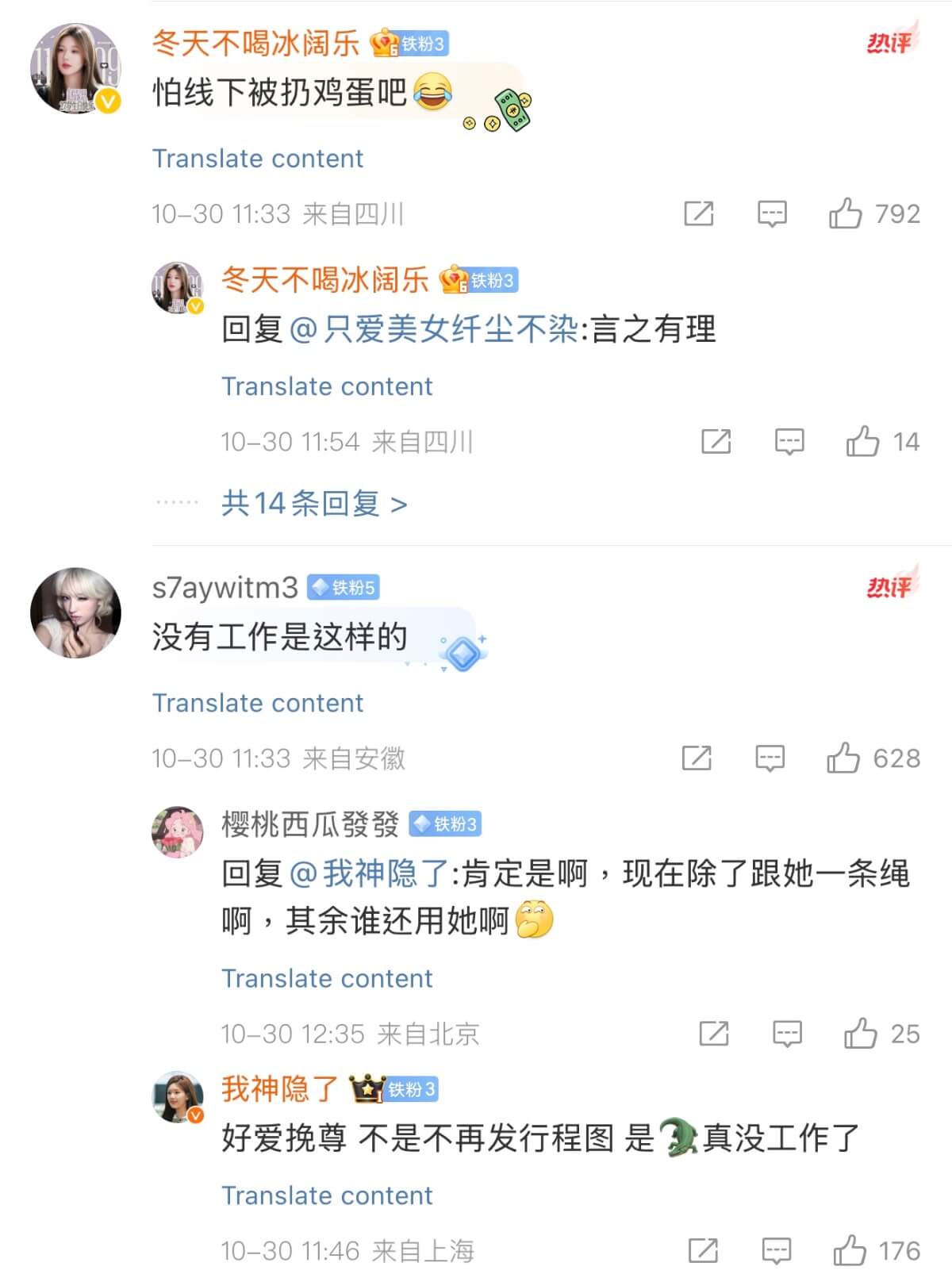
Task: Share the reply 言之有理
Action: 716,441
